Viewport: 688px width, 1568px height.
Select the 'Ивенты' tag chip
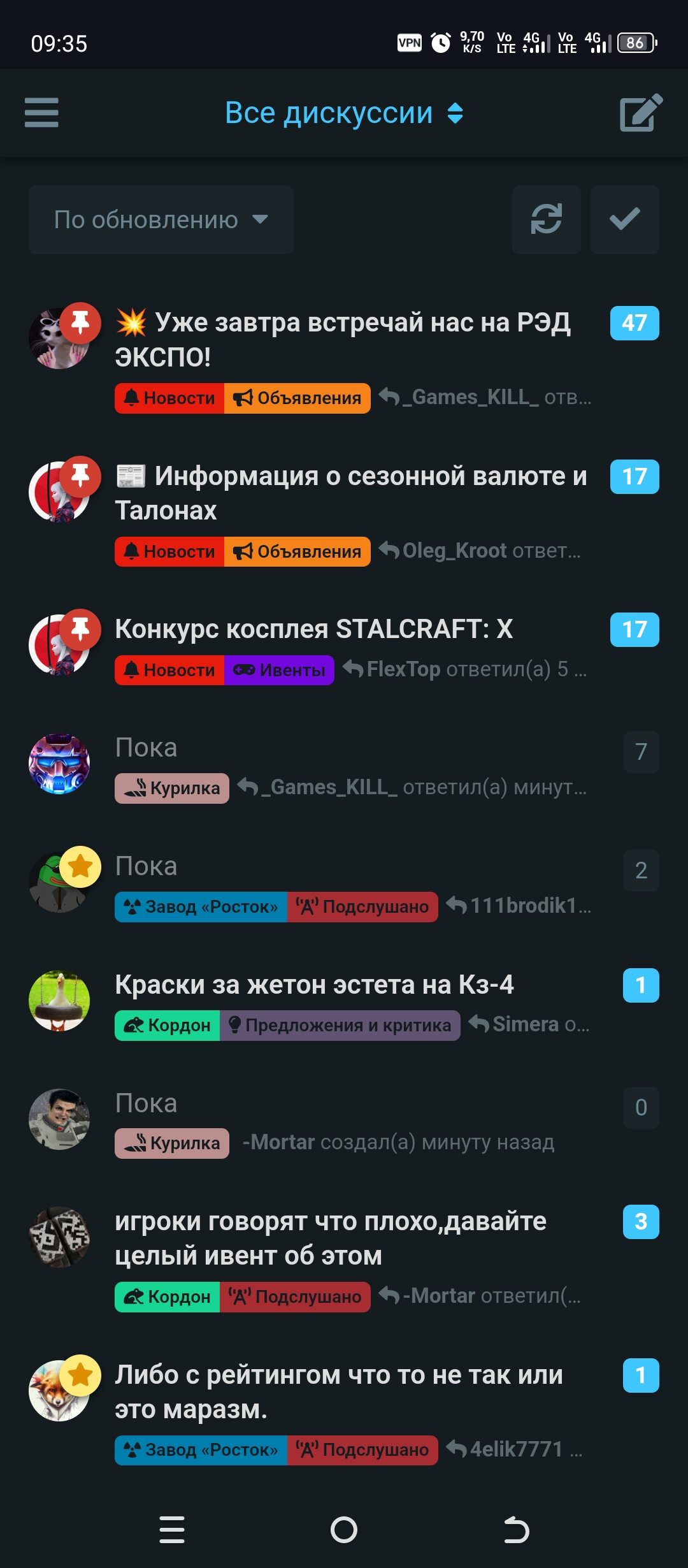click(x=279, y=671)
